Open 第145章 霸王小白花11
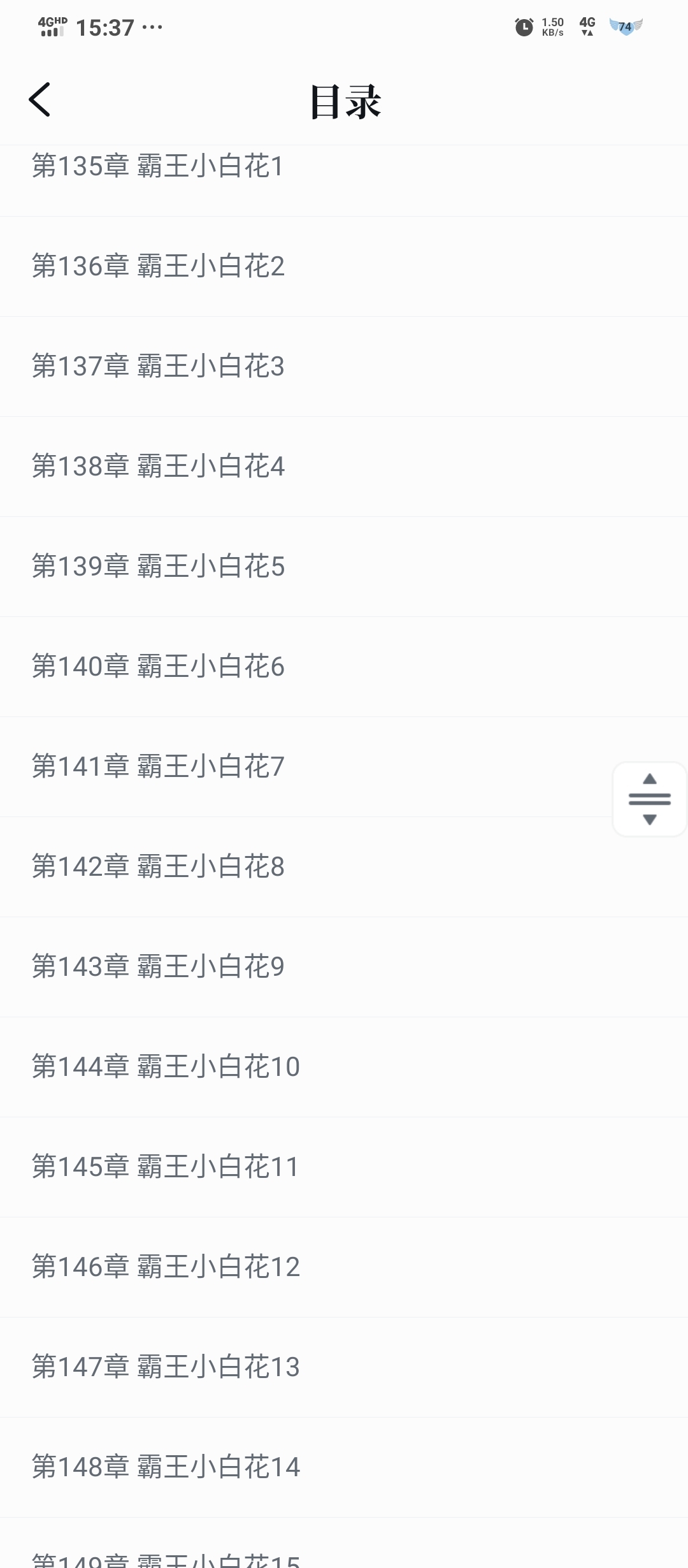688x1568 pixels. point(166,1167)
